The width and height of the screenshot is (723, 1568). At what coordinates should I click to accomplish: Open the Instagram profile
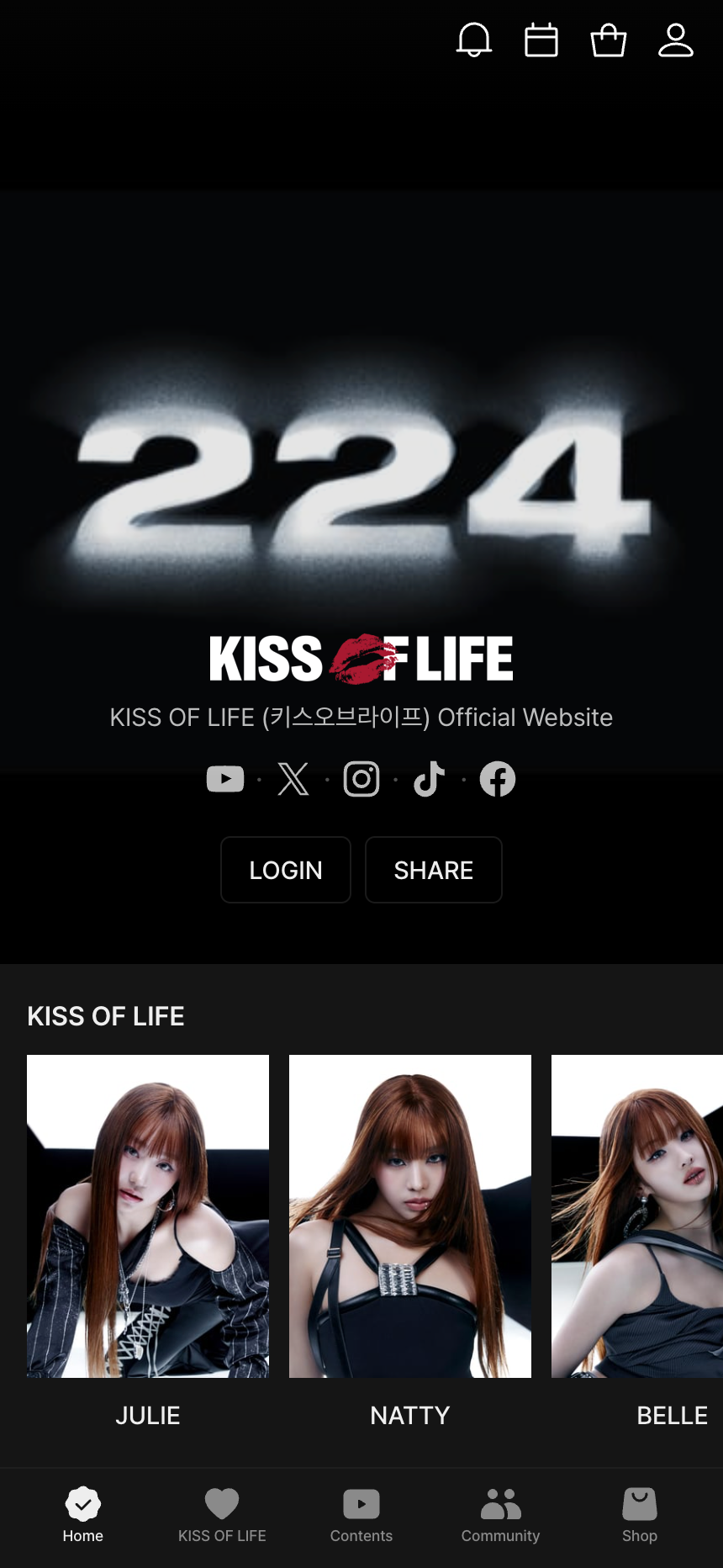pyautogui.click(x=361, y=779)
